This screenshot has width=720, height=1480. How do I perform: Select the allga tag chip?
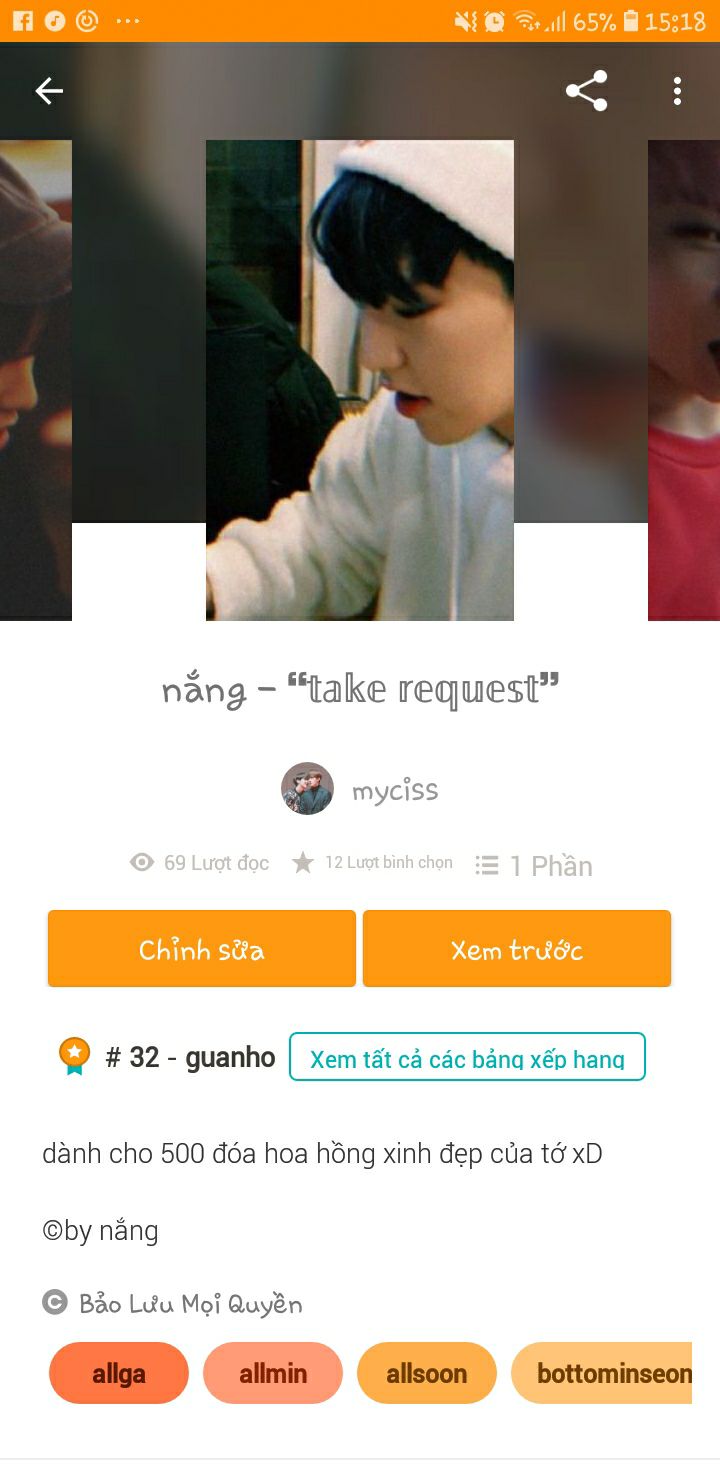coord(119,1373)
